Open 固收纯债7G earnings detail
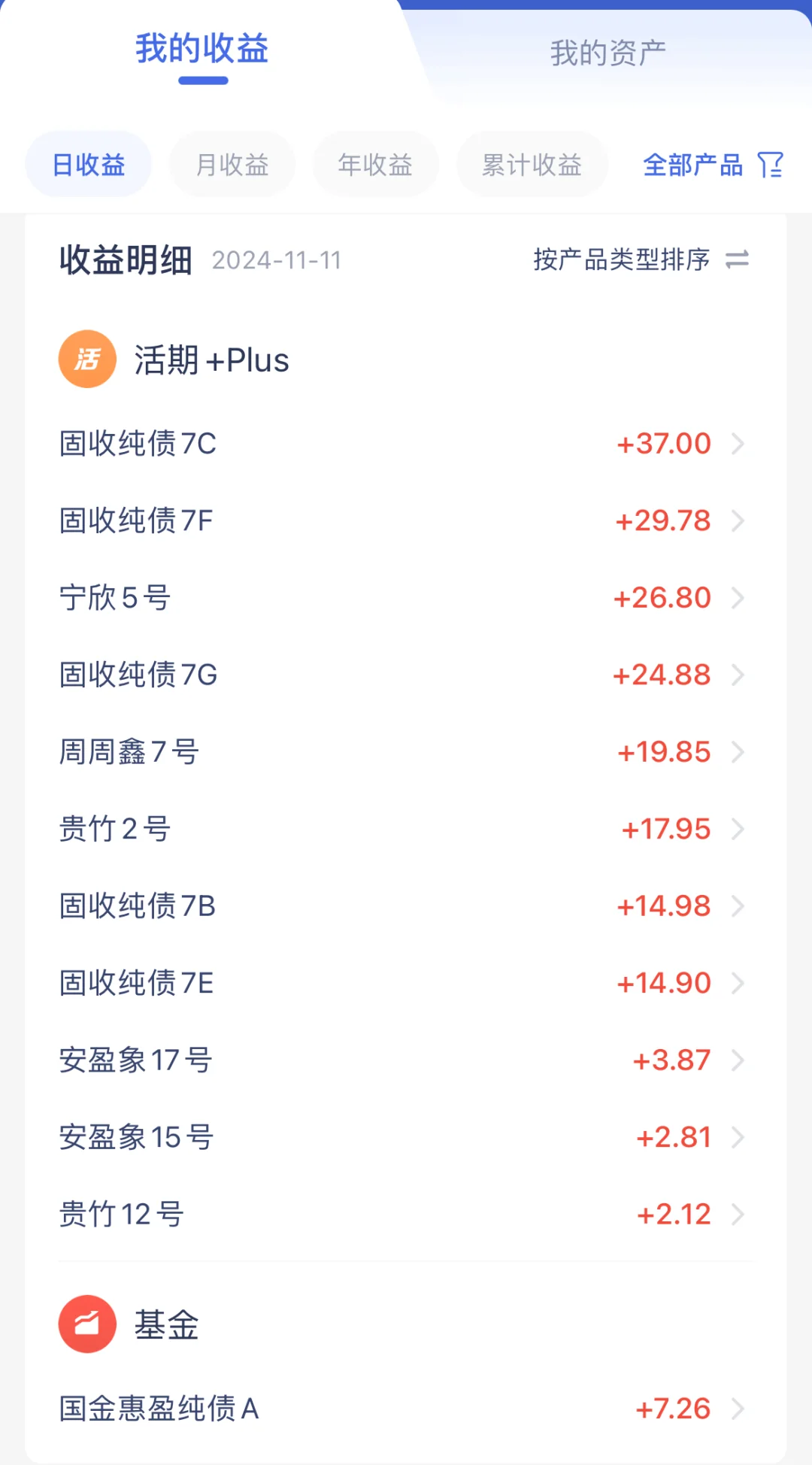Viewport: 812px width, 1465px height. [x=404, y=675]
